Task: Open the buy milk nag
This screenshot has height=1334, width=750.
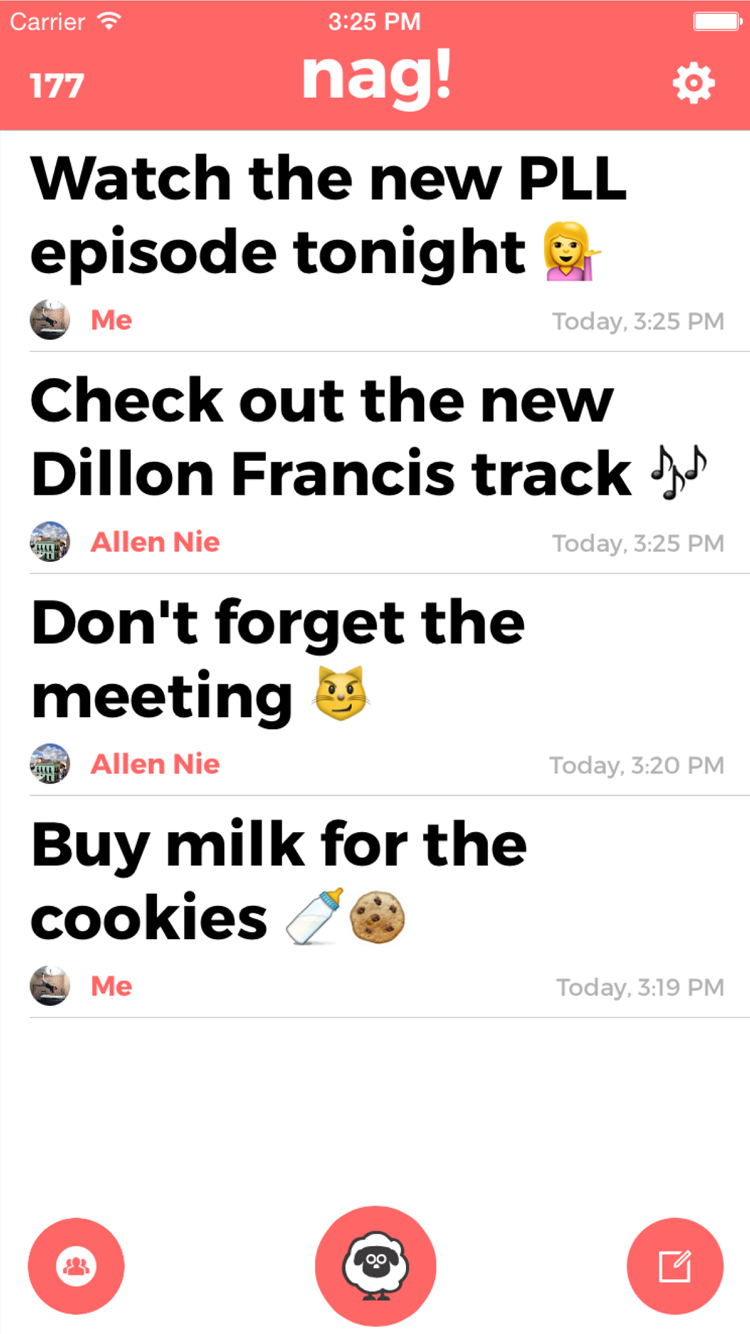Action: coord(280,881)
